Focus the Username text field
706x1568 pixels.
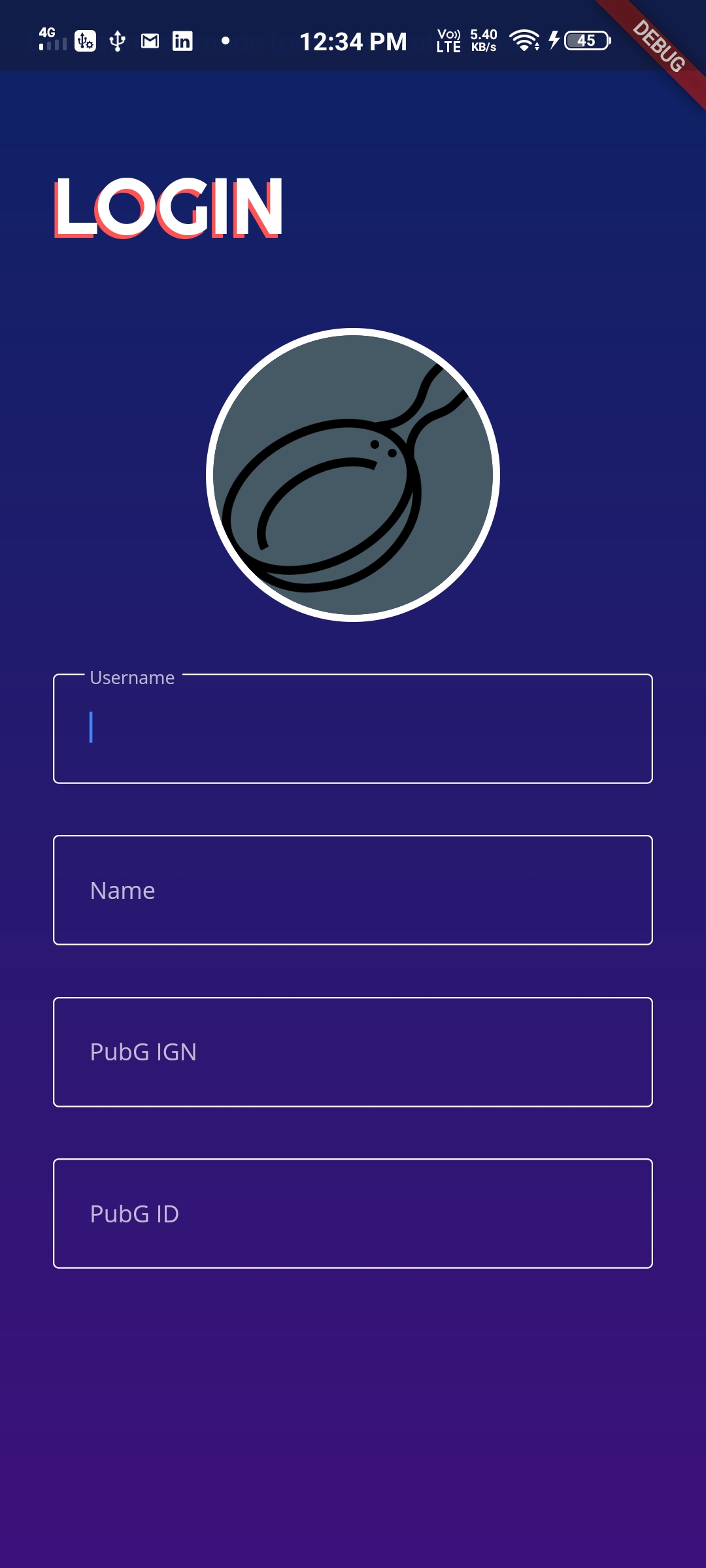pos(353,728)
